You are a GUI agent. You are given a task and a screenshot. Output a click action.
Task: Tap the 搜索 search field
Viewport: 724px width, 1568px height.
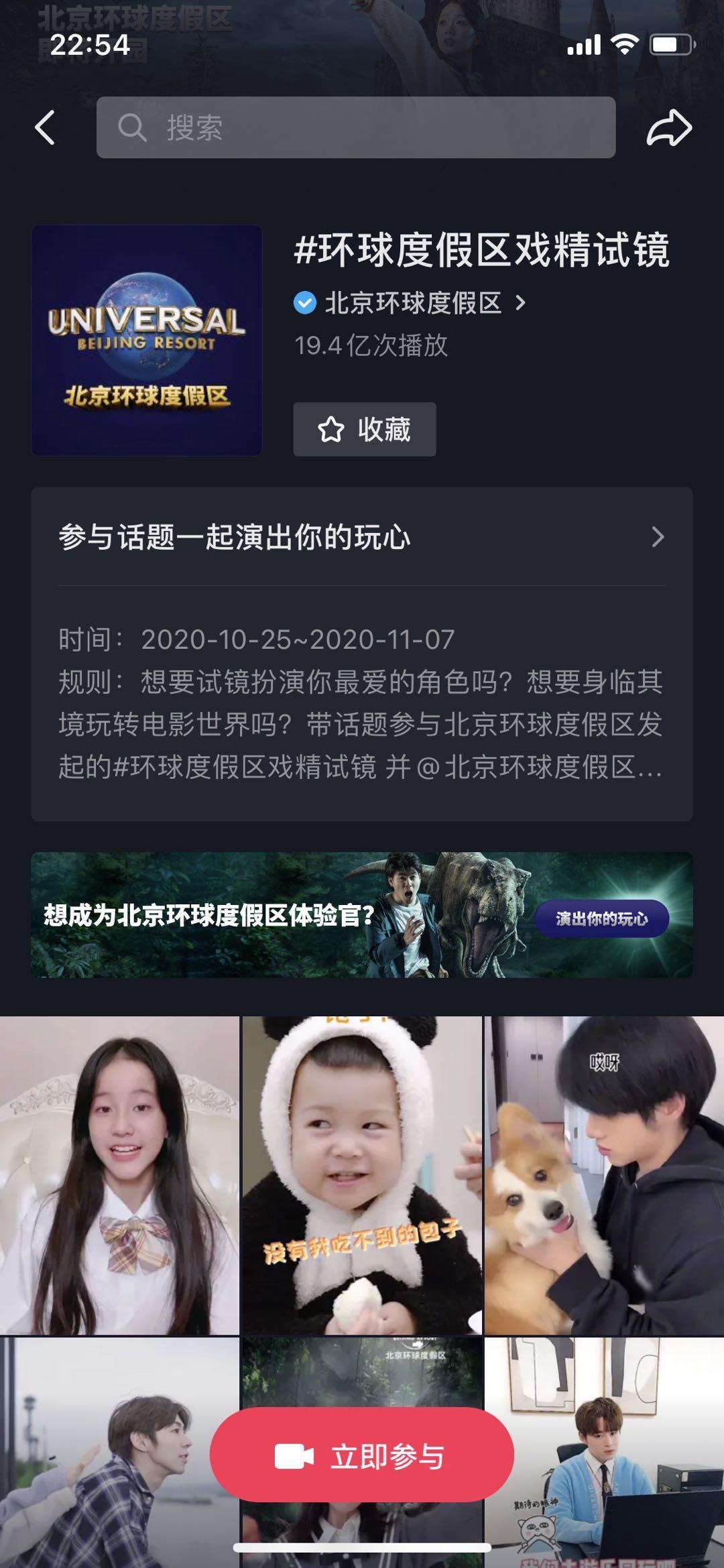coord(356,127)
